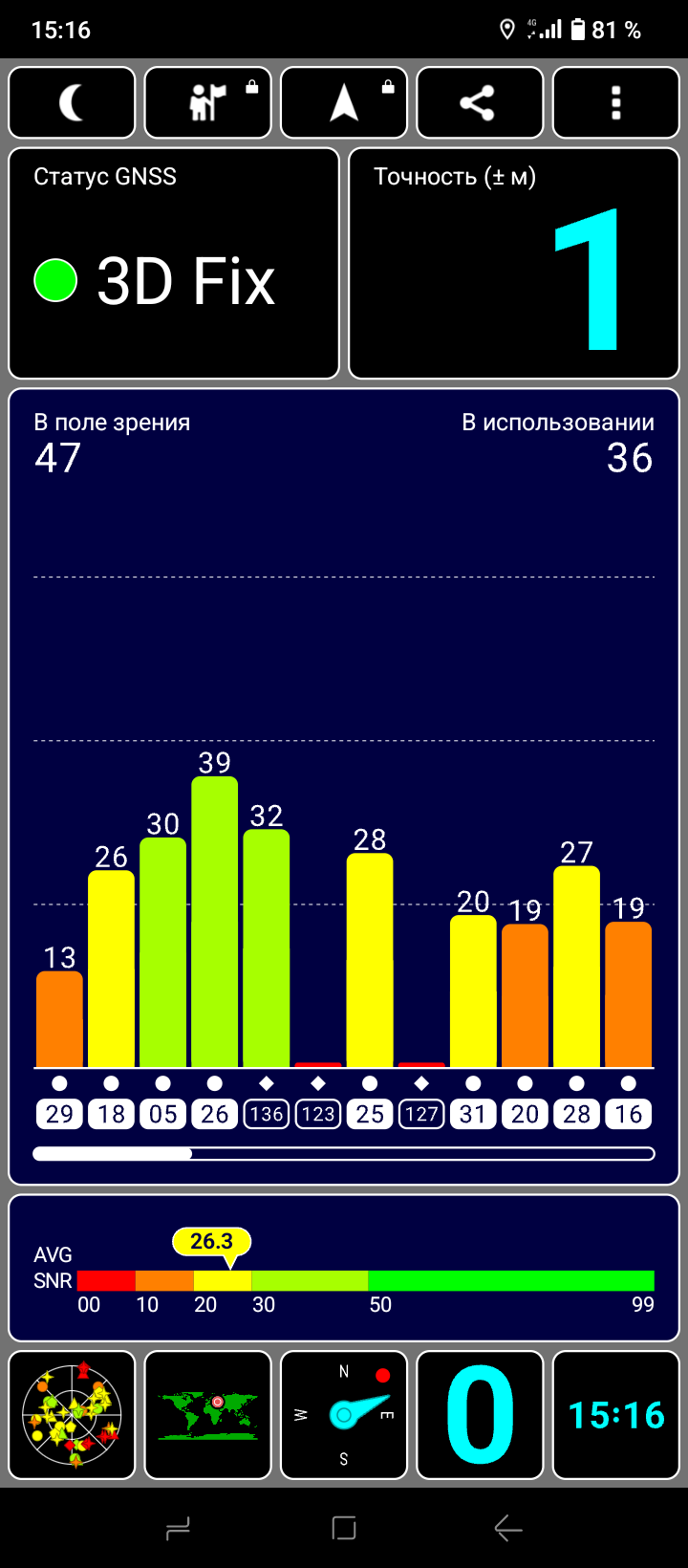688x1568 pixels.
Task: Open the world map tile
Action: click(207, 1415)
